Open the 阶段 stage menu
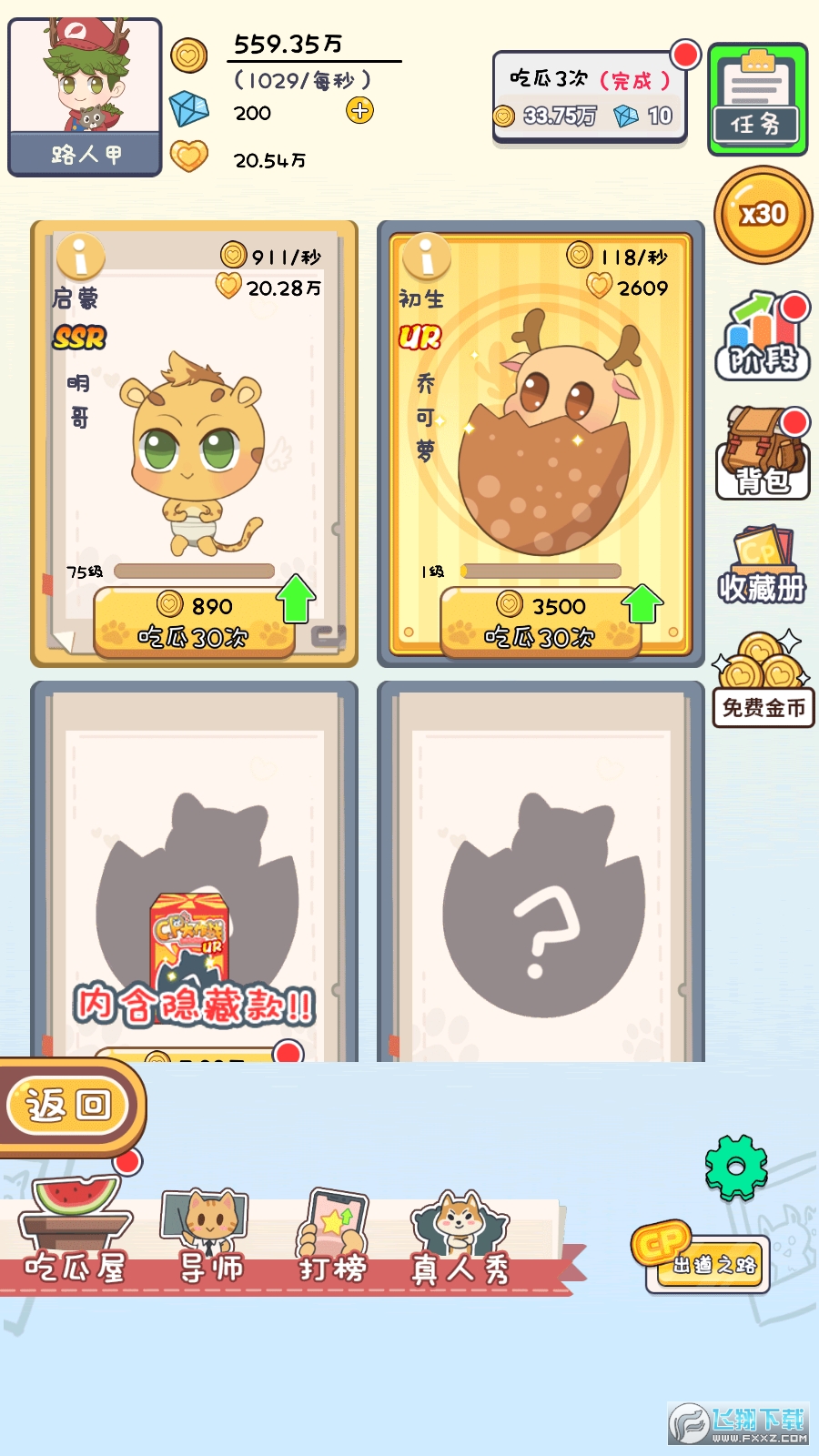Viewport: 819px width, 1456px height. point(763,339)
